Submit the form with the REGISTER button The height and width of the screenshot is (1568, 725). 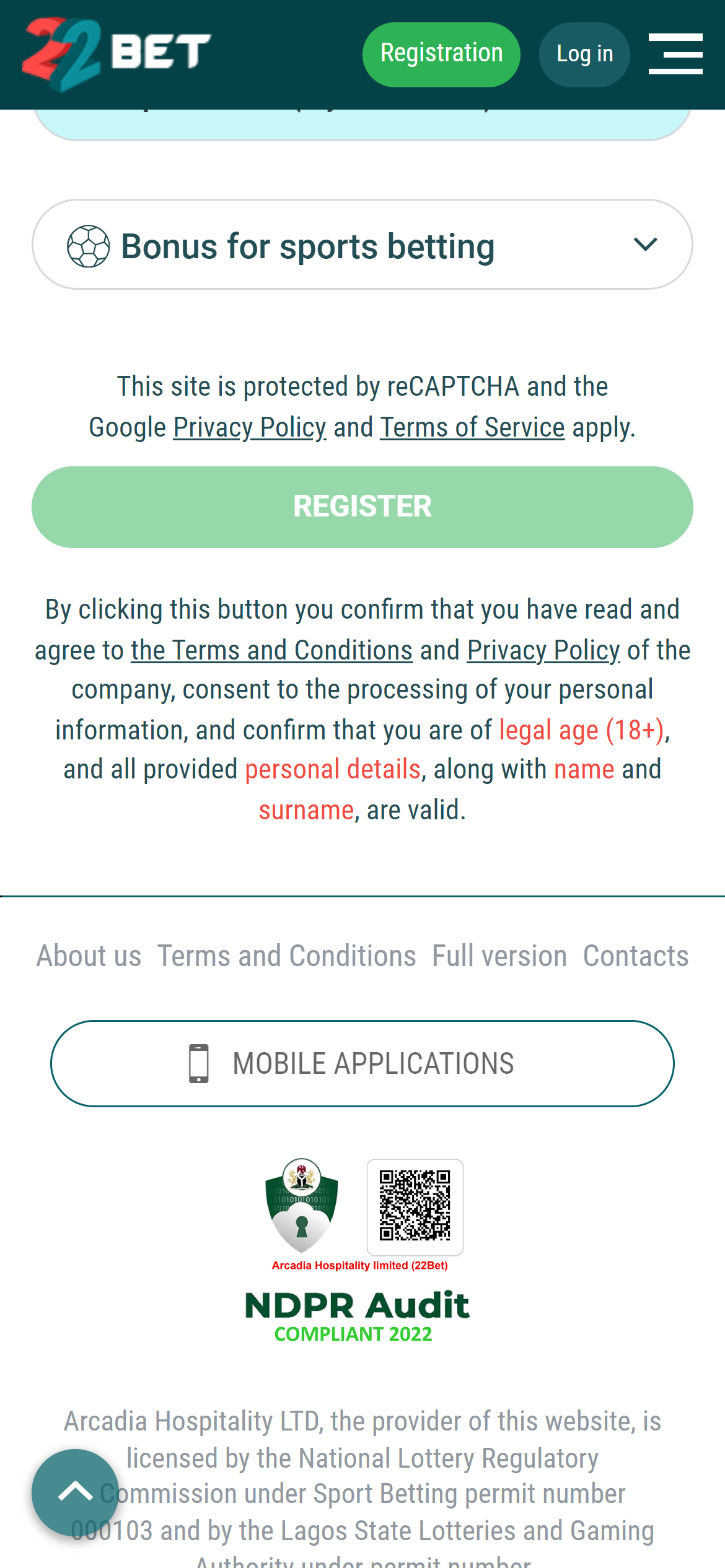point(362,507)
